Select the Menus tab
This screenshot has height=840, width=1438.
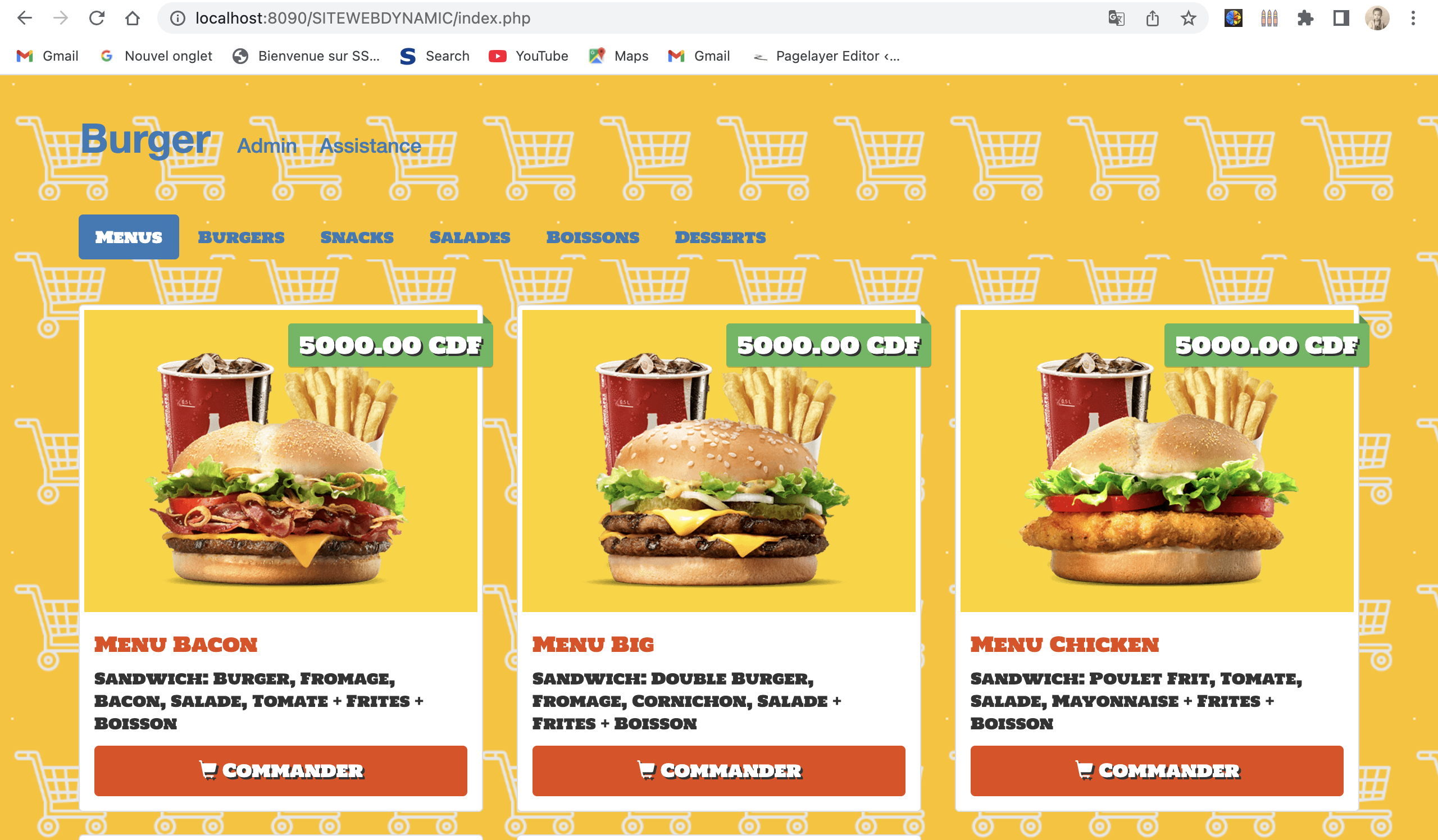129,237
